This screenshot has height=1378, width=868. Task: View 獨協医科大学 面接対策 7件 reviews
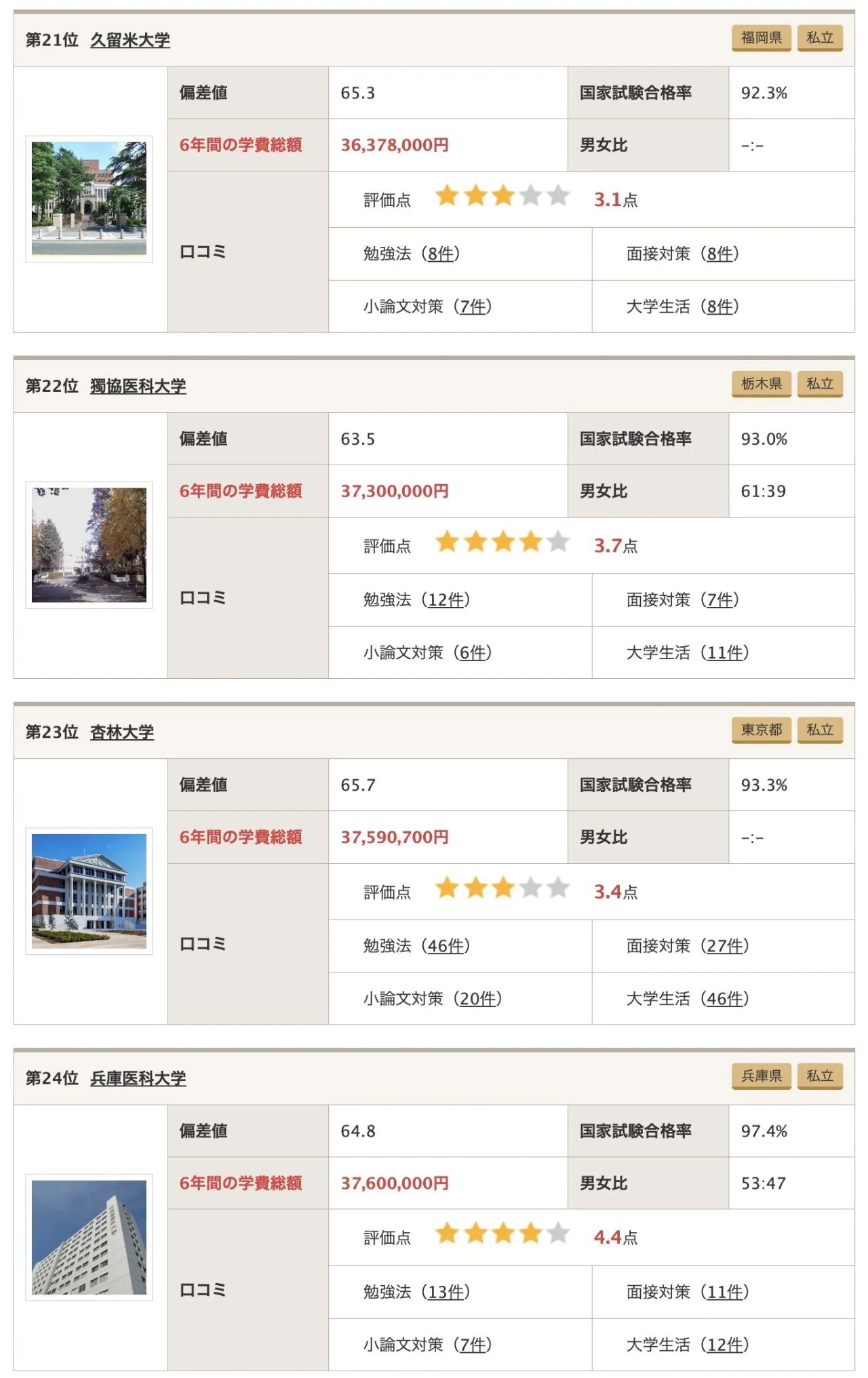[x=719, y=600]
